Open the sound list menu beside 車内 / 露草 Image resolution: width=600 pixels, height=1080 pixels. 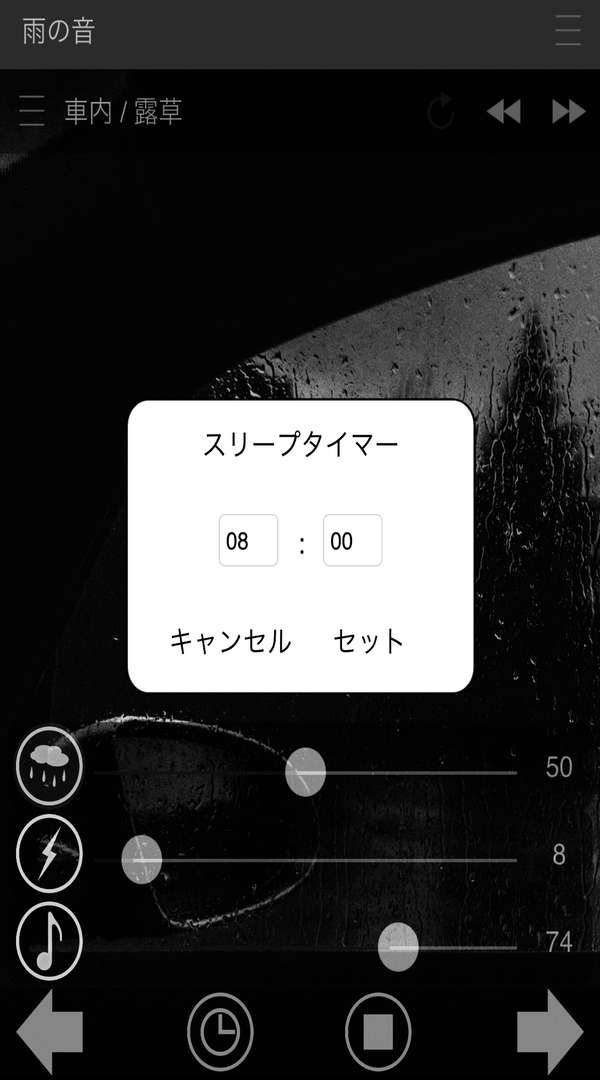(32, 112)
